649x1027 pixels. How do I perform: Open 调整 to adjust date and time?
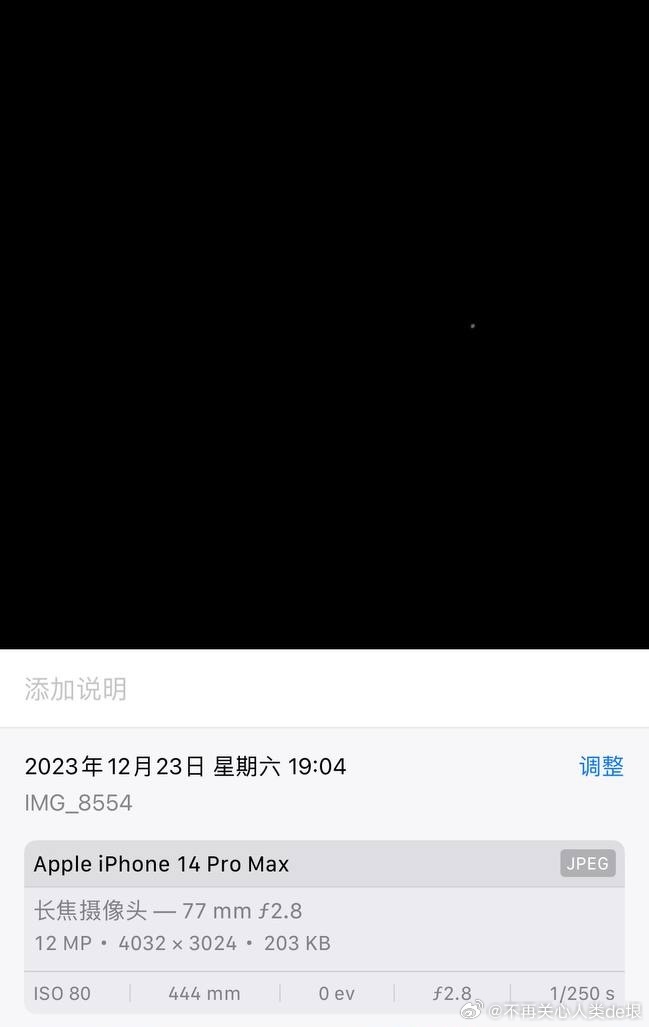point(601,767)
